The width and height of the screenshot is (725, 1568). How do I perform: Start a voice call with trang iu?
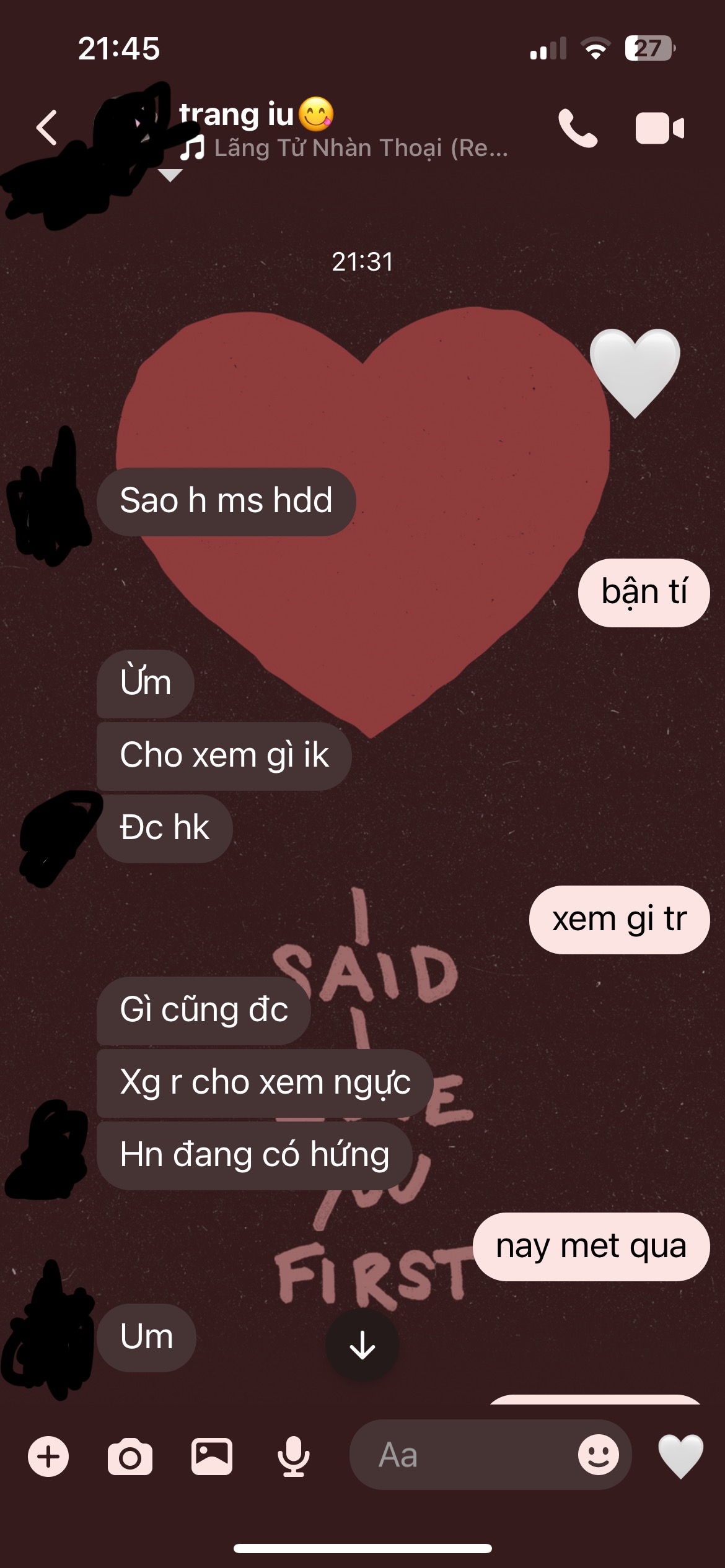[x=578, y=128]
